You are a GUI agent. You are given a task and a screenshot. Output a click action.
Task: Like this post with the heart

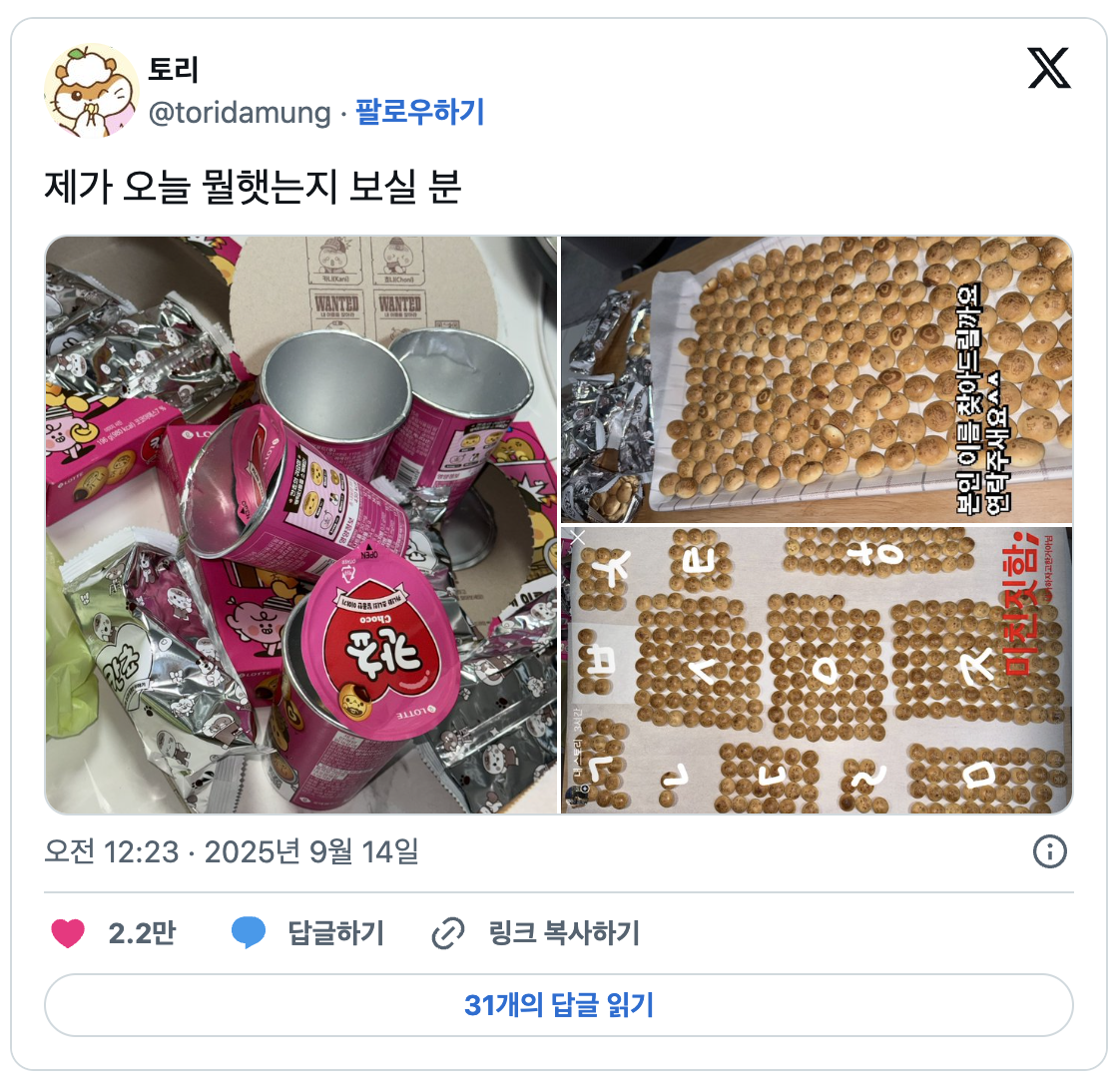69,933
